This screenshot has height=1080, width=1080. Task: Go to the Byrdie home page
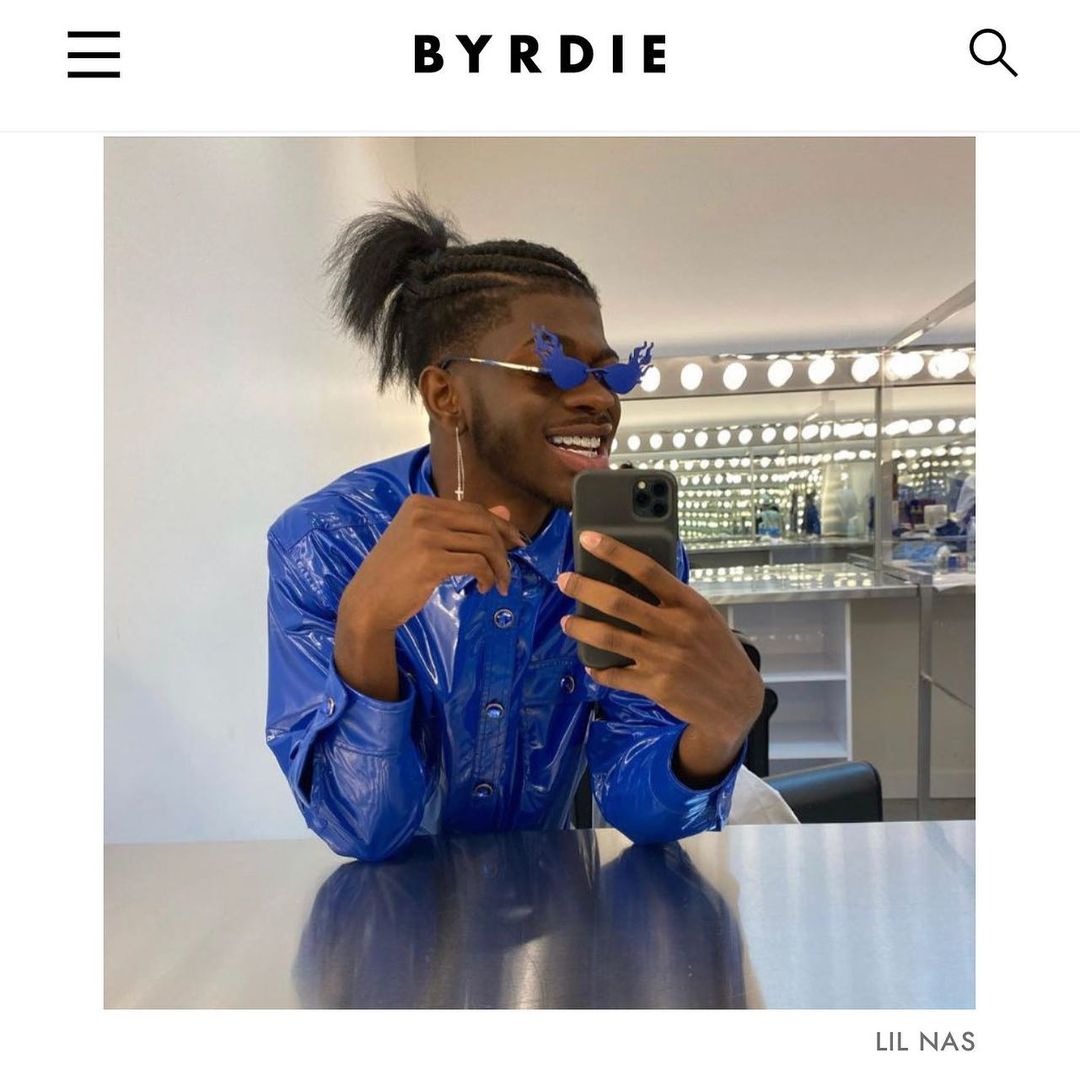point(540,54)
